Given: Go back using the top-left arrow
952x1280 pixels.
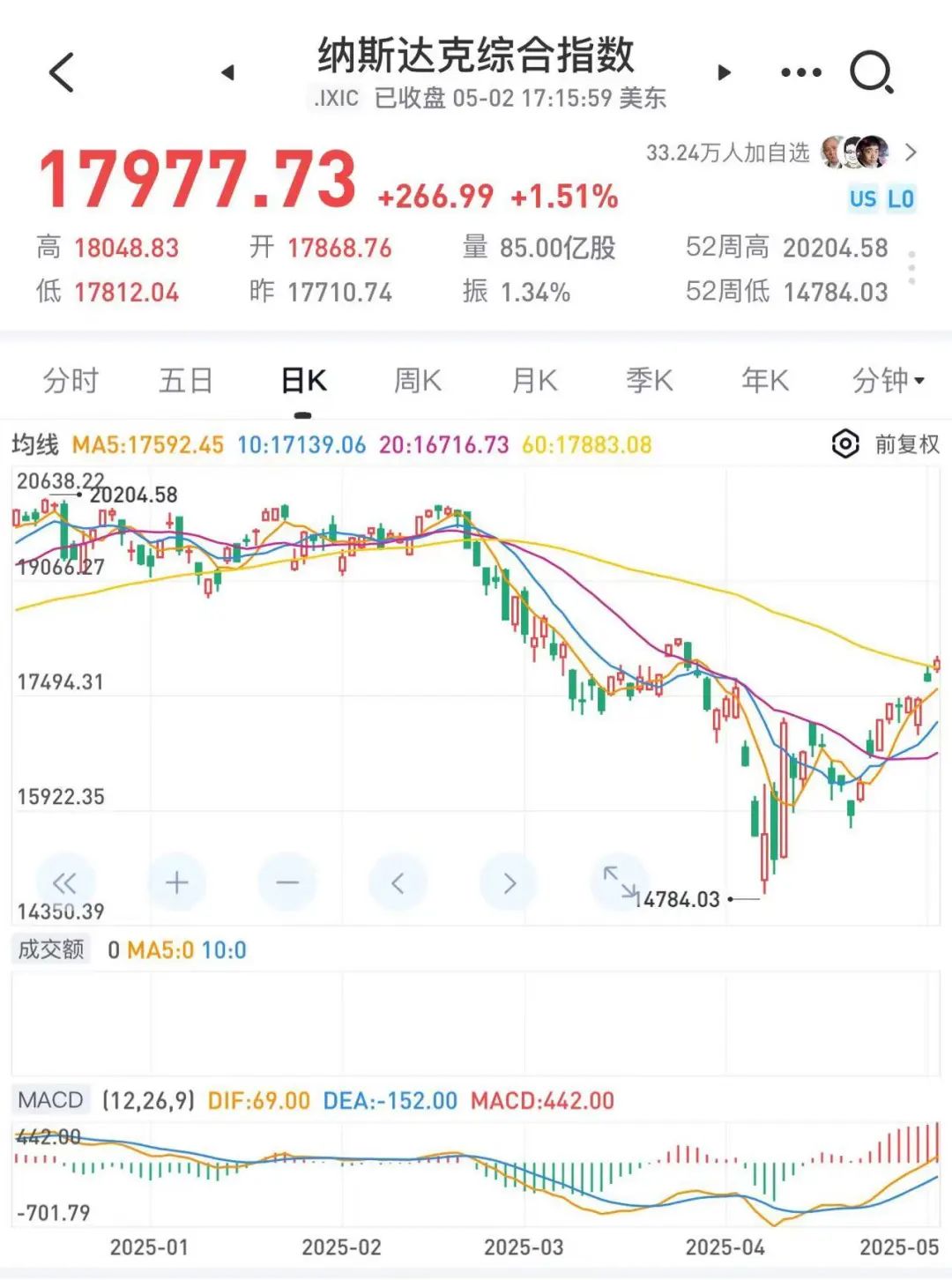Looking at the screenshot, I should [62, 72].
